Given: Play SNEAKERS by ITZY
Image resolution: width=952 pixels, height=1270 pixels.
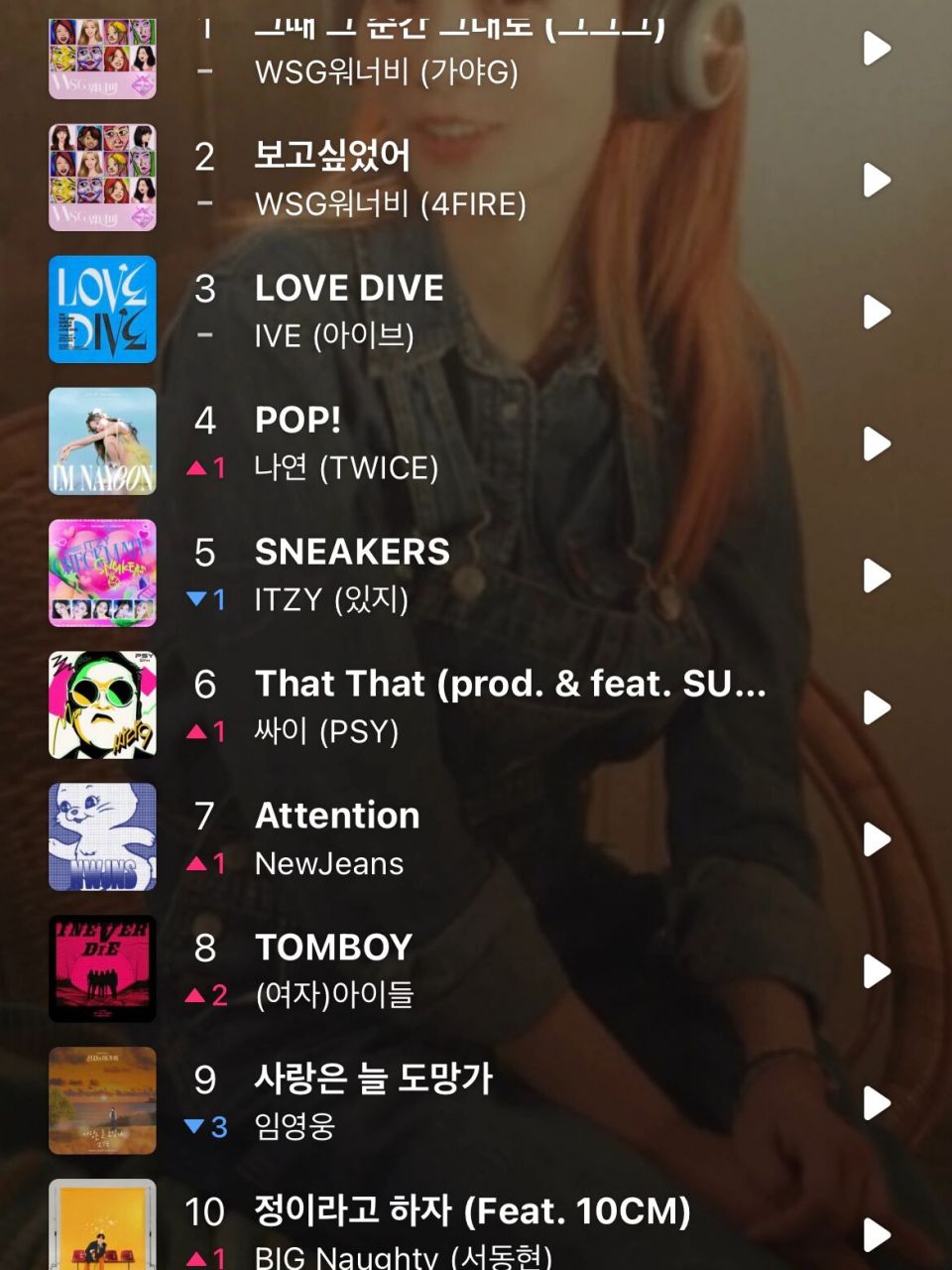Looking at the screenshot, I should pyautogui.click(x=877, y=575).
